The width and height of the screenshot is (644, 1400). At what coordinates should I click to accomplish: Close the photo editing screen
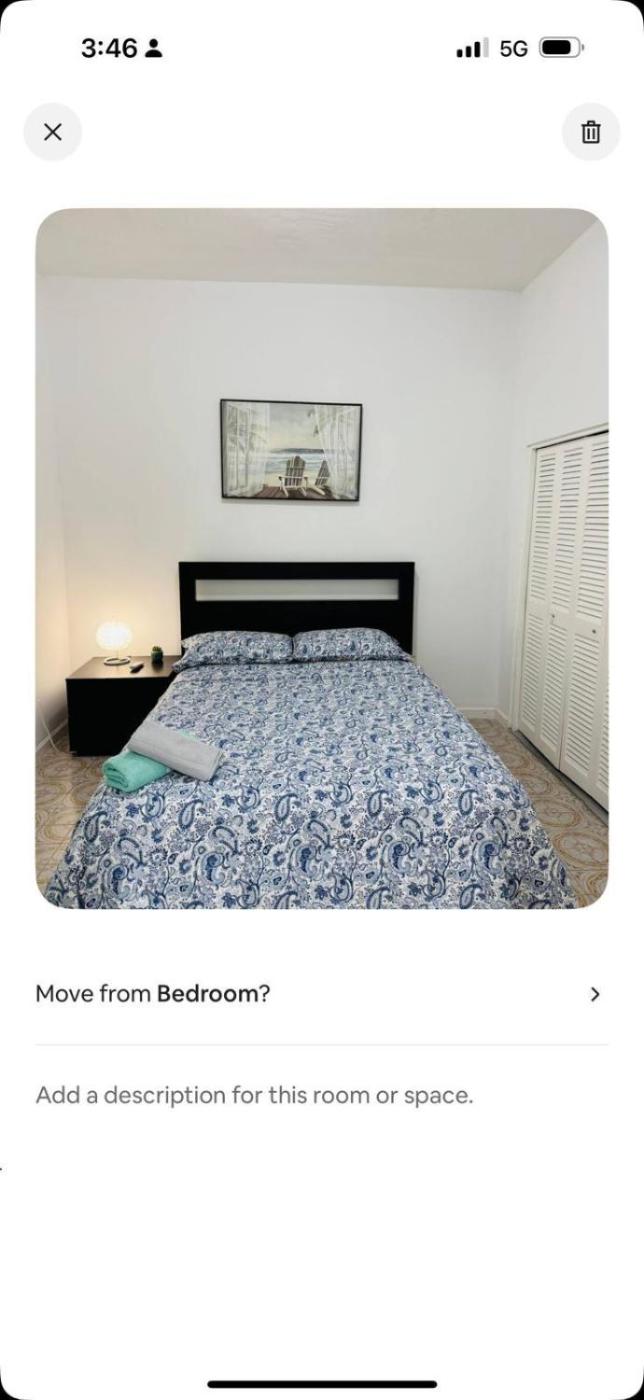53,132
